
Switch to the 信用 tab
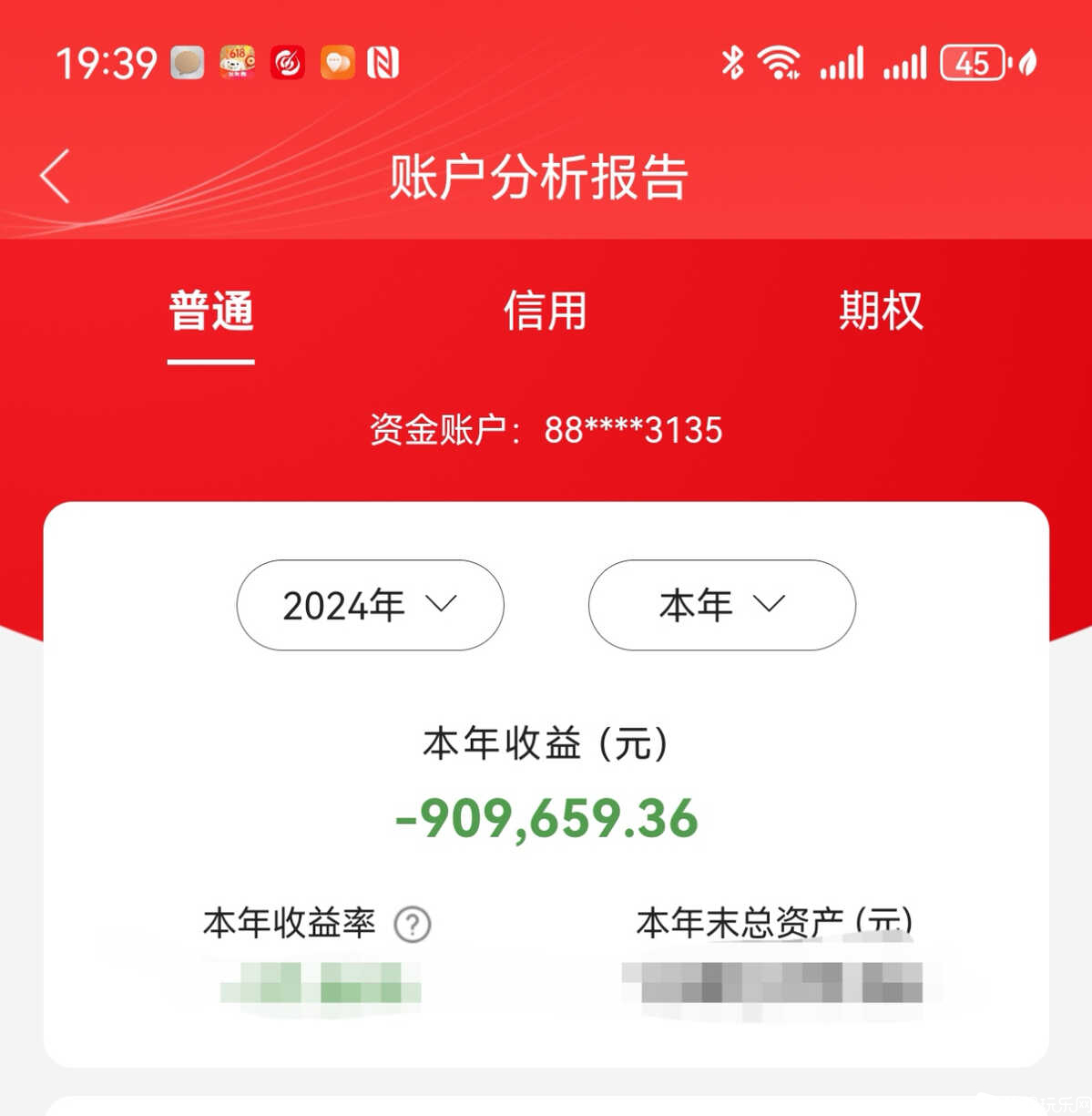click(x=546, y=312)
